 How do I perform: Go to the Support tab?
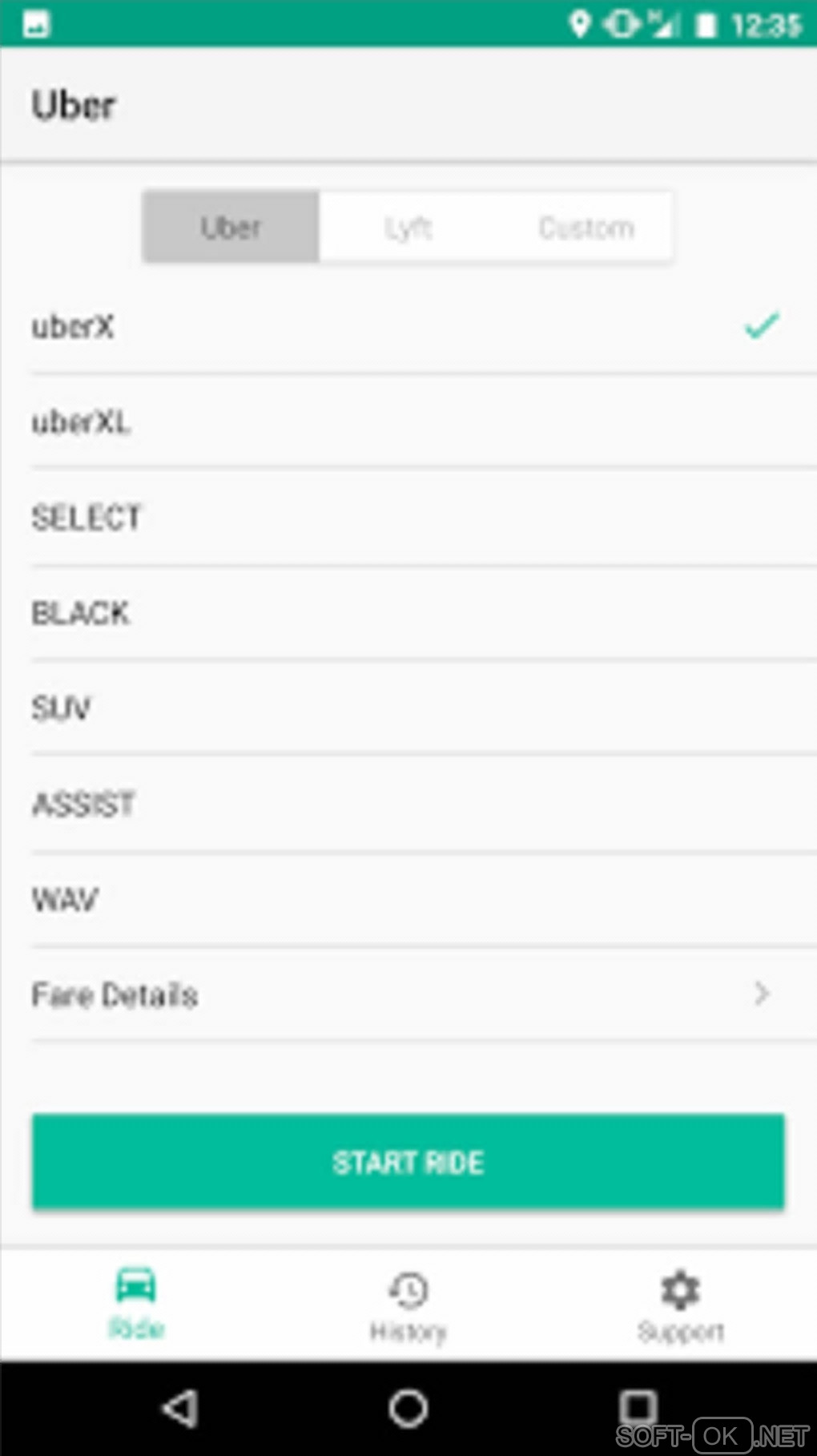(x=680, y=1305)
